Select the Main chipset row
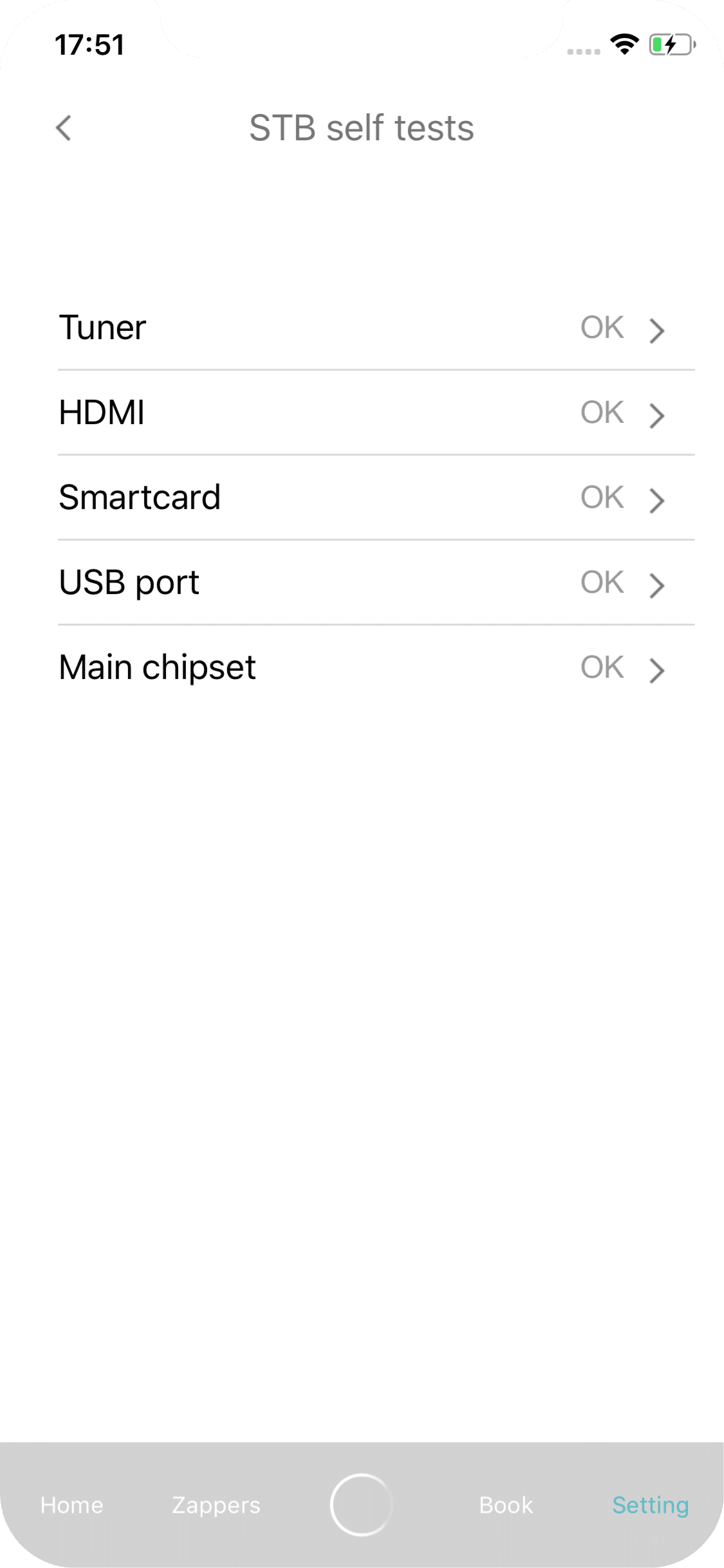The image size is (724, 1568). click(376, 667)
